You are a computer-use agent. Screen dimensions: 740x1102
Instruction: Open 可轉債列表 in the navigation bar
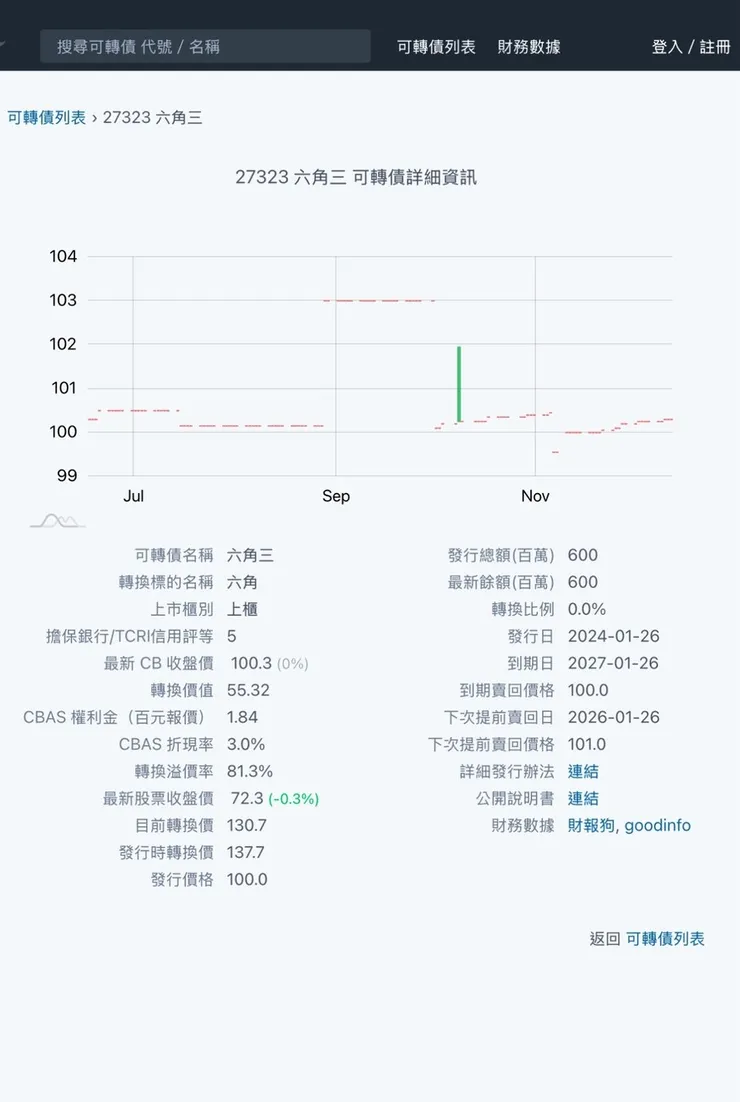pos(435,46)
